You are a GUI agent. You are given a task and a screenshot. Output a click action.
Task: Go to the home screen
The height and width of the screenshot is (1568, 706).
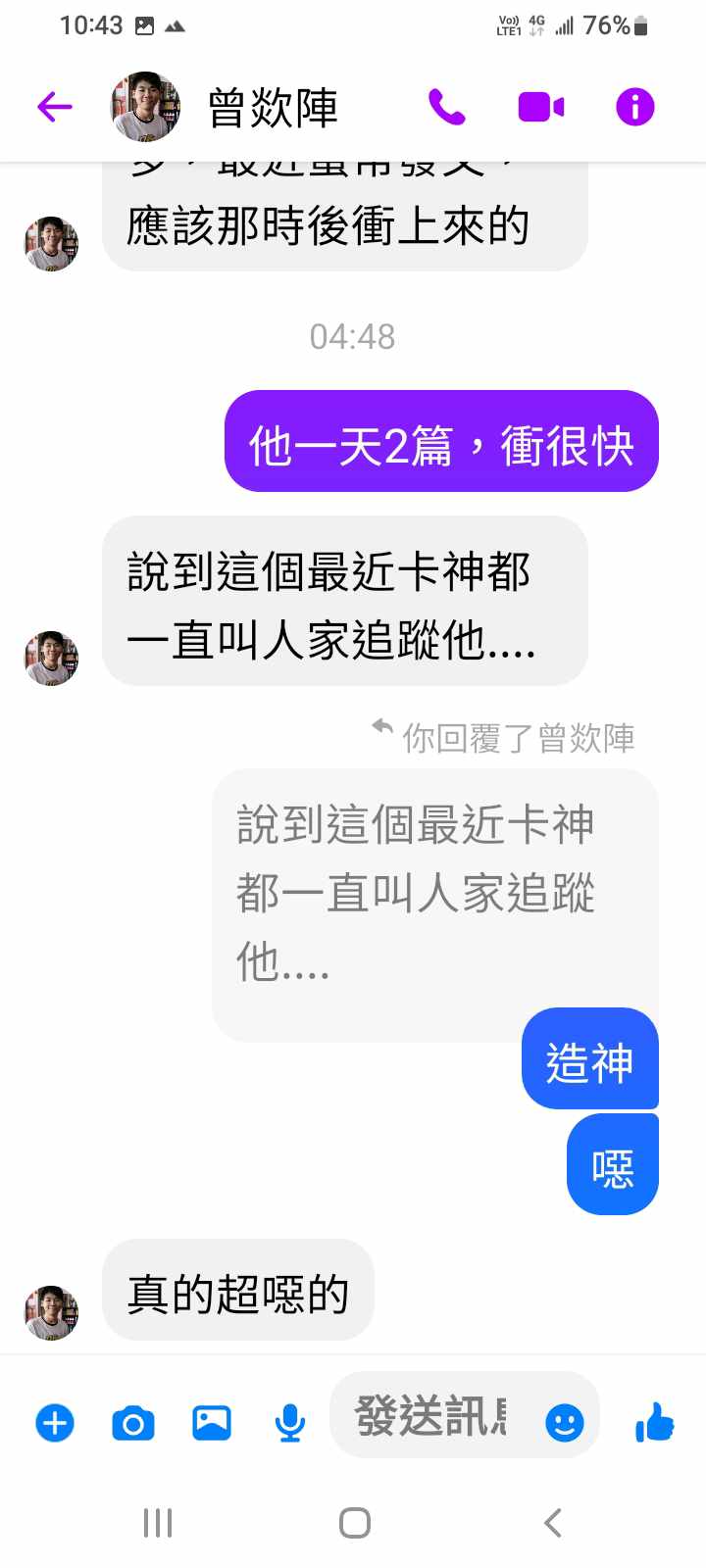pos(354,1523)
